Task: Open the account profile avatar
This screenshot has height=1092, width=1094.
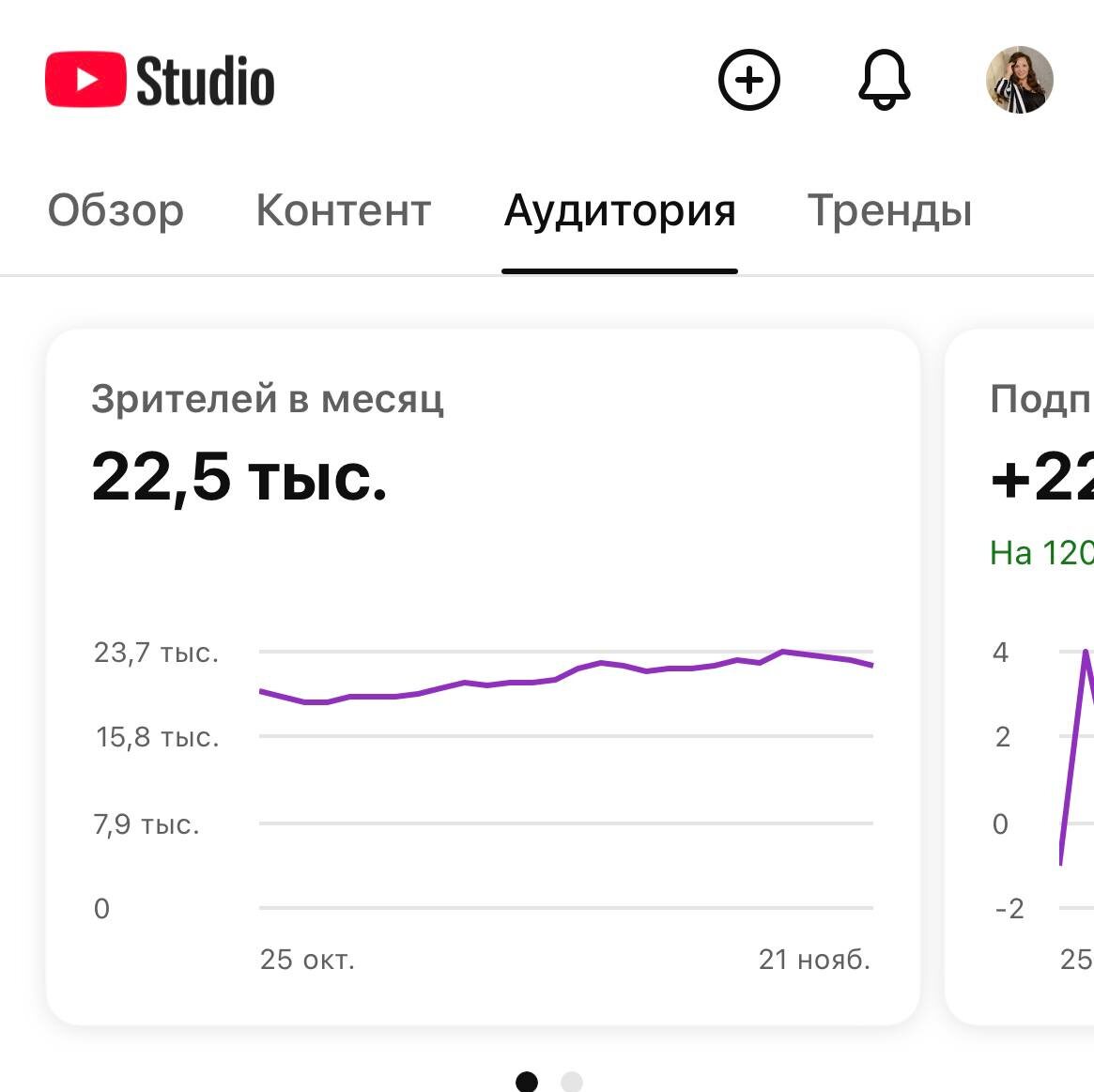Action: [x=1019, y=81]
